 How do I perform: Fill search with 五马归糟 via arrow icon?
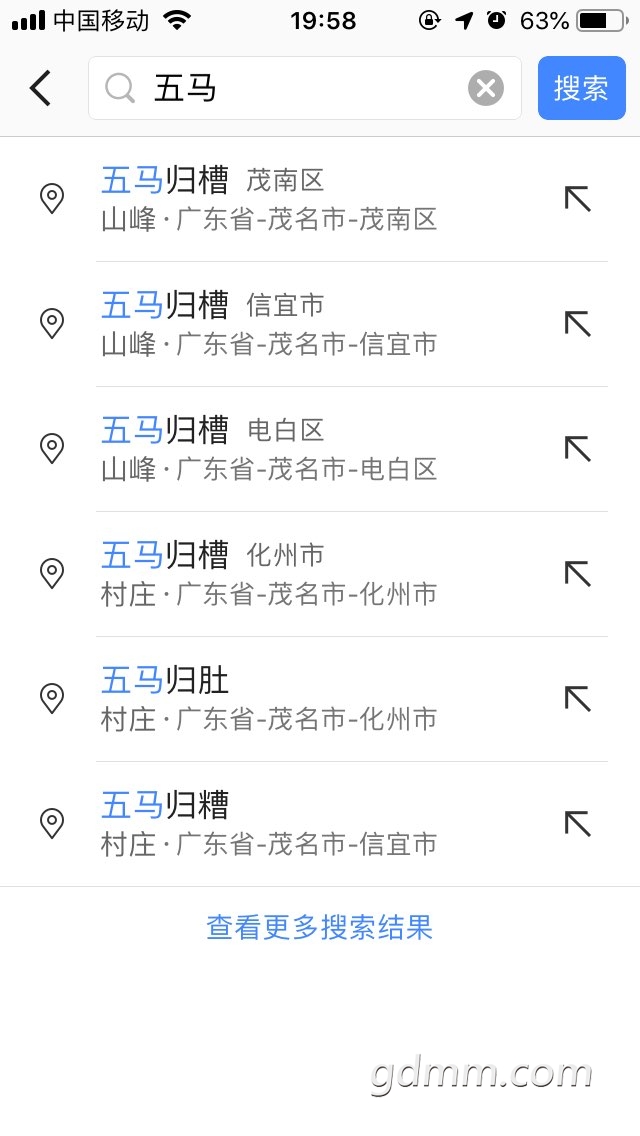tap(578, 823)
